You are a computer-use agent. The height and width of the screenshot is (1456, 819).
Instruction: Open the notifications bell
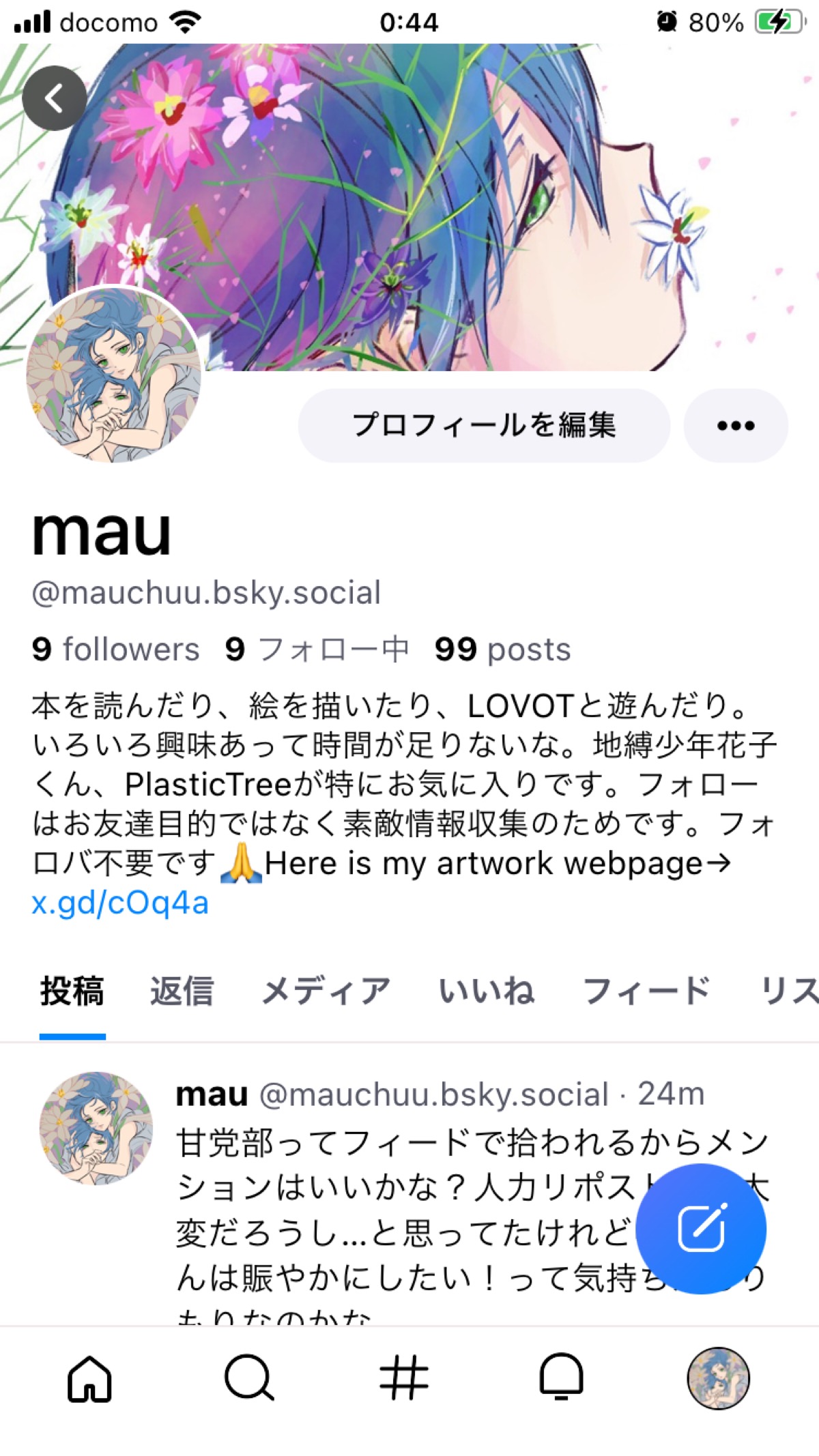pyautogui.click(x=561, y=1378)
